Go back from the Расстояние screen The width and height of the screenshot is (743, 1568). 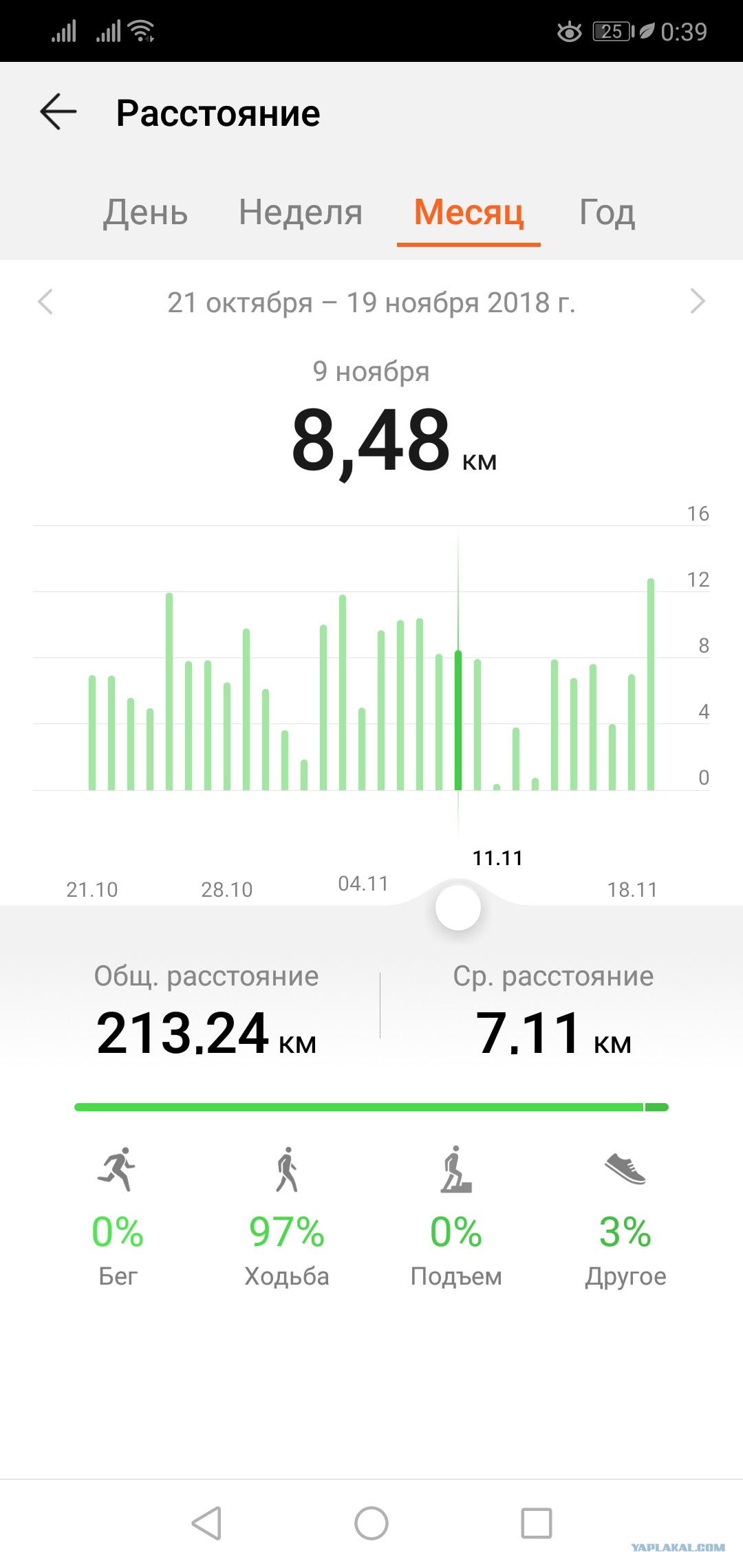click(x=58, y=112)
